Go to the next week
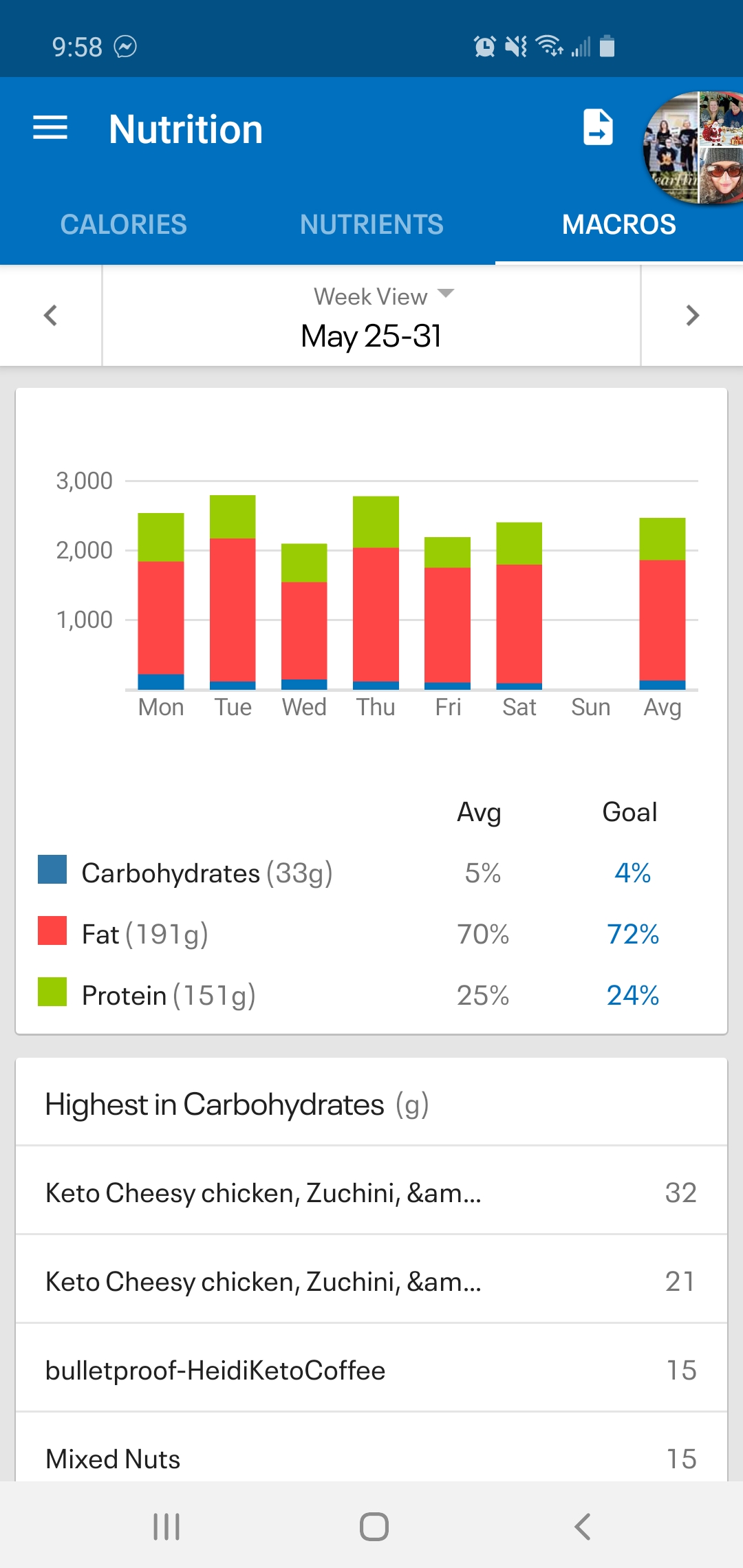The width and height of the screenshot is (743, 1568). [x=692, y=316]
